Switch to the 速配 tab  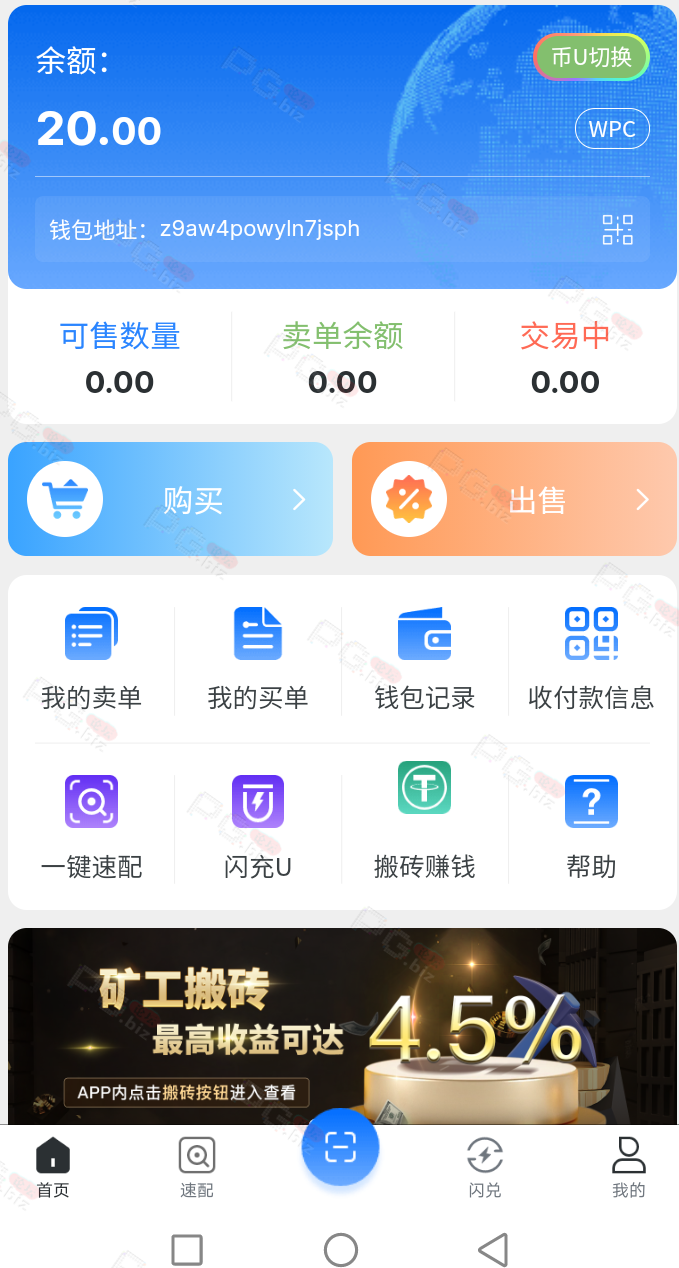coord(197,1168)
